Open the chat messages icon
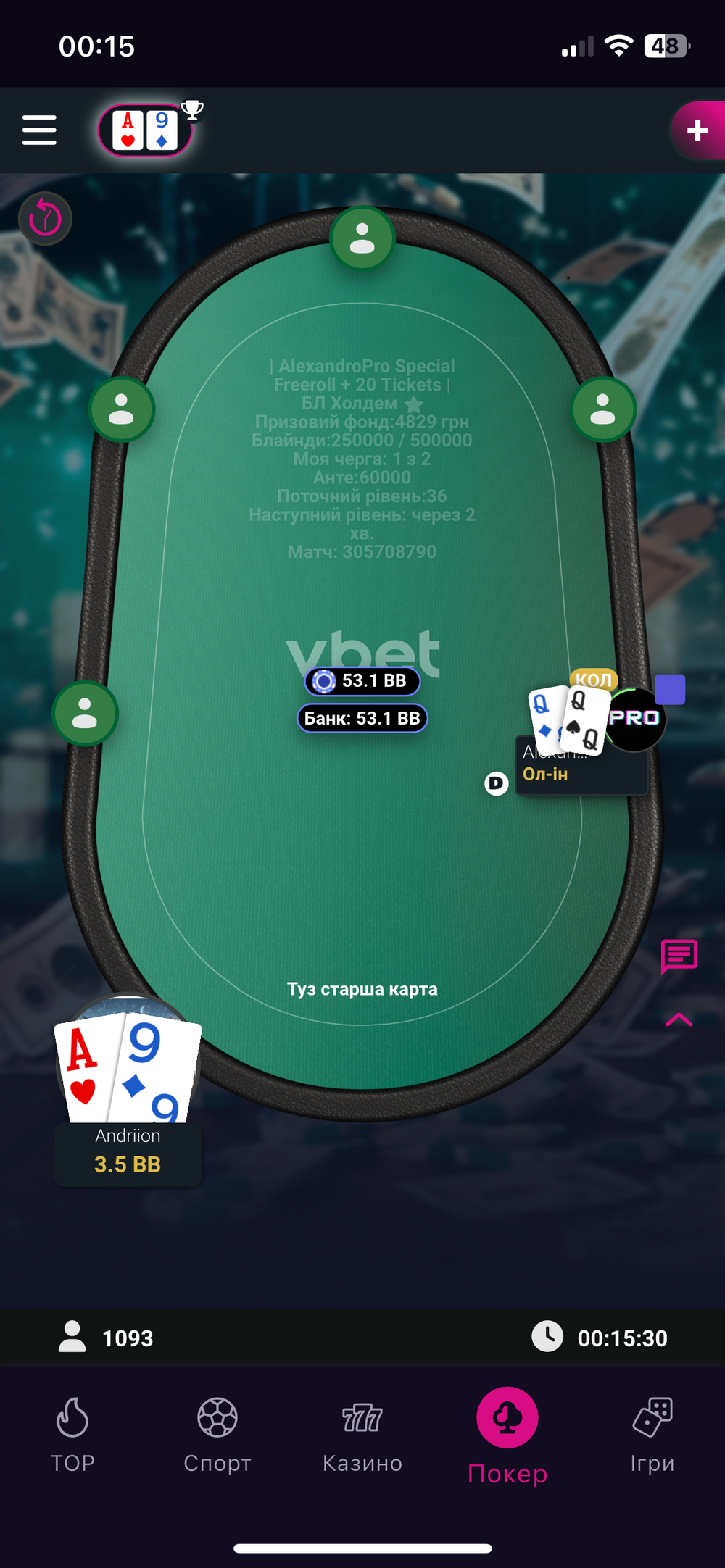 679,956
